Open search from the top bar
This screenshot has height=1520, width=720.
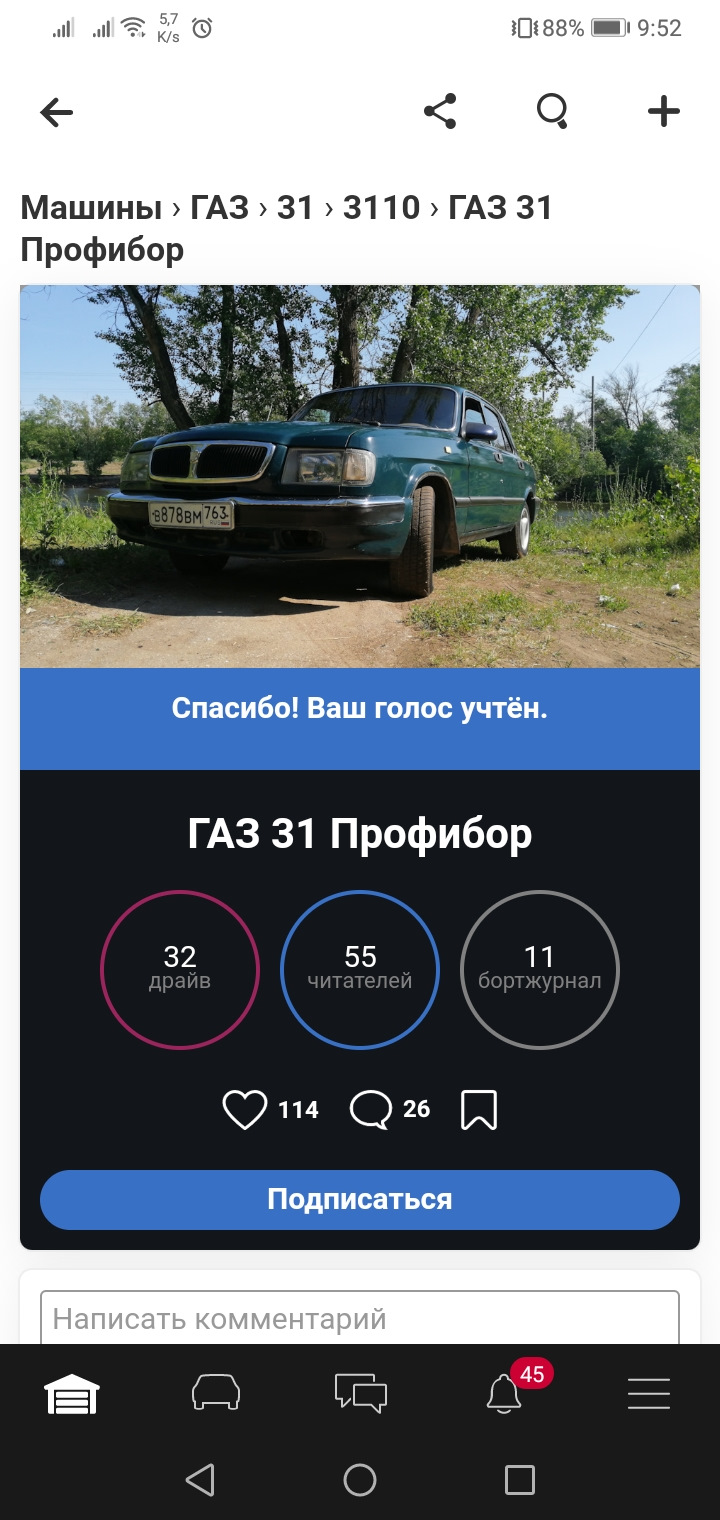(x=552, y=111)
